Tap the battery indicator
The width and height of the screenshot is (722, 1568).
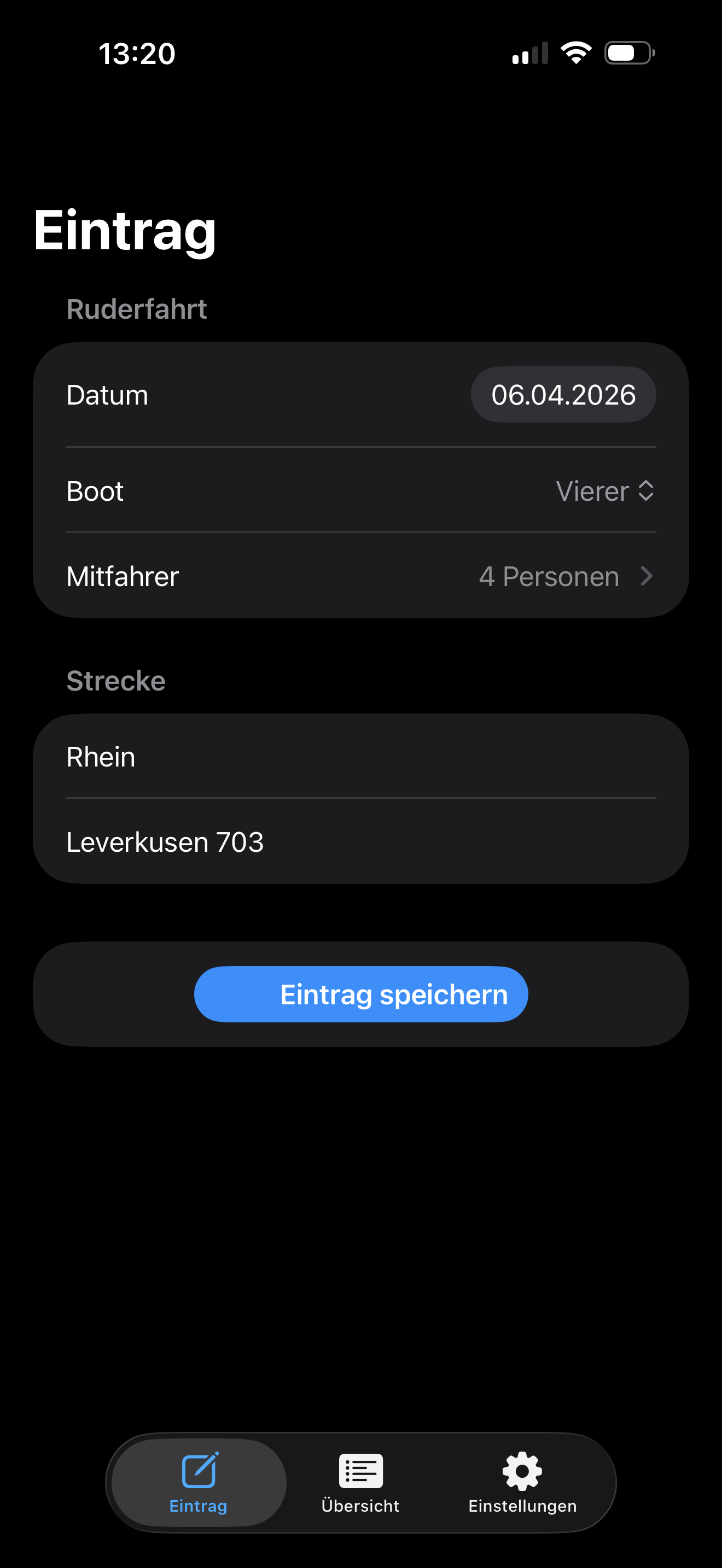pyautogui.click(x=629, y=54)
